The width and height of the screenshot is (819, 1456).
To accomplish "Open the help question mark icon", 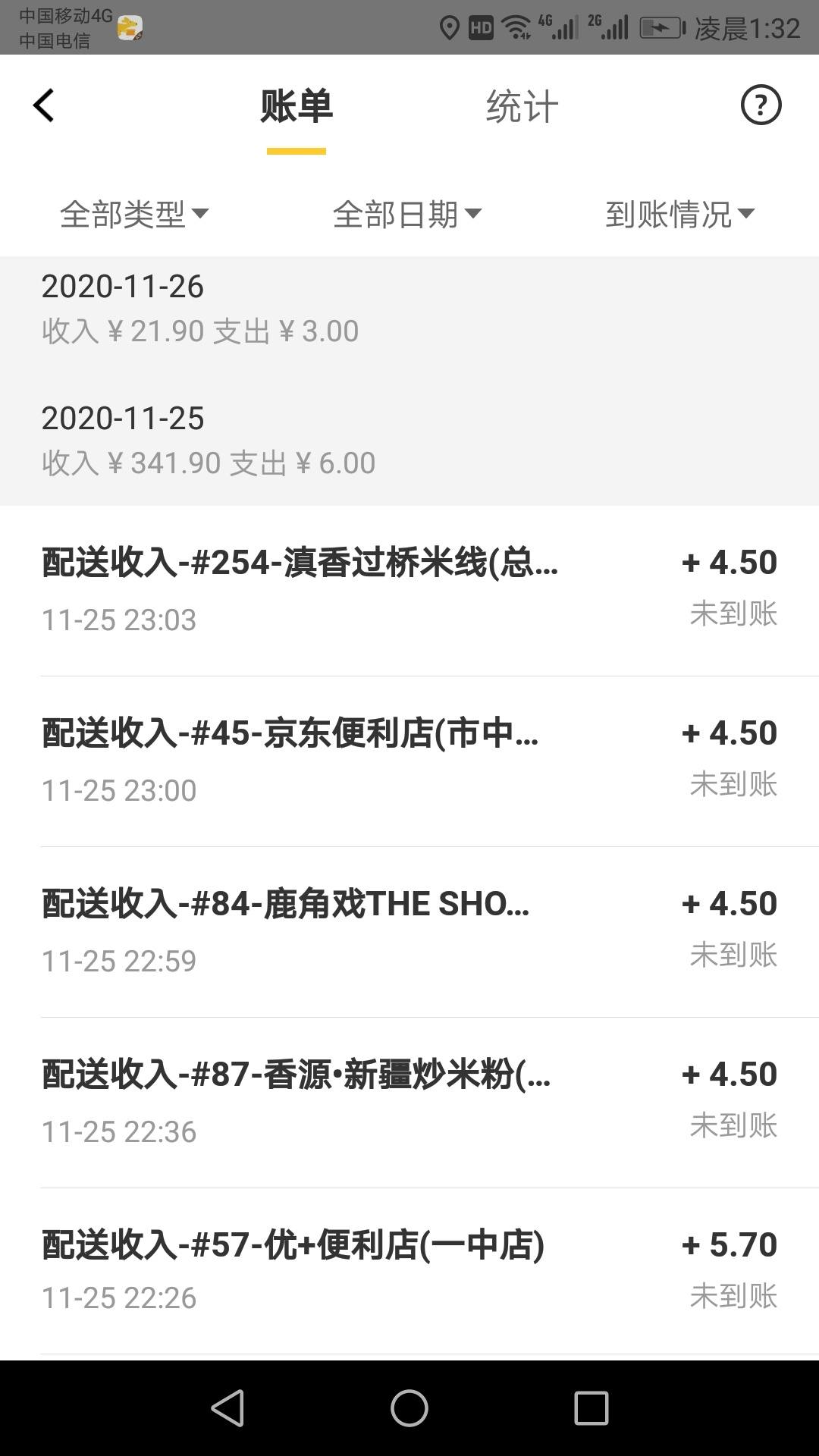I will coord(761,105).
